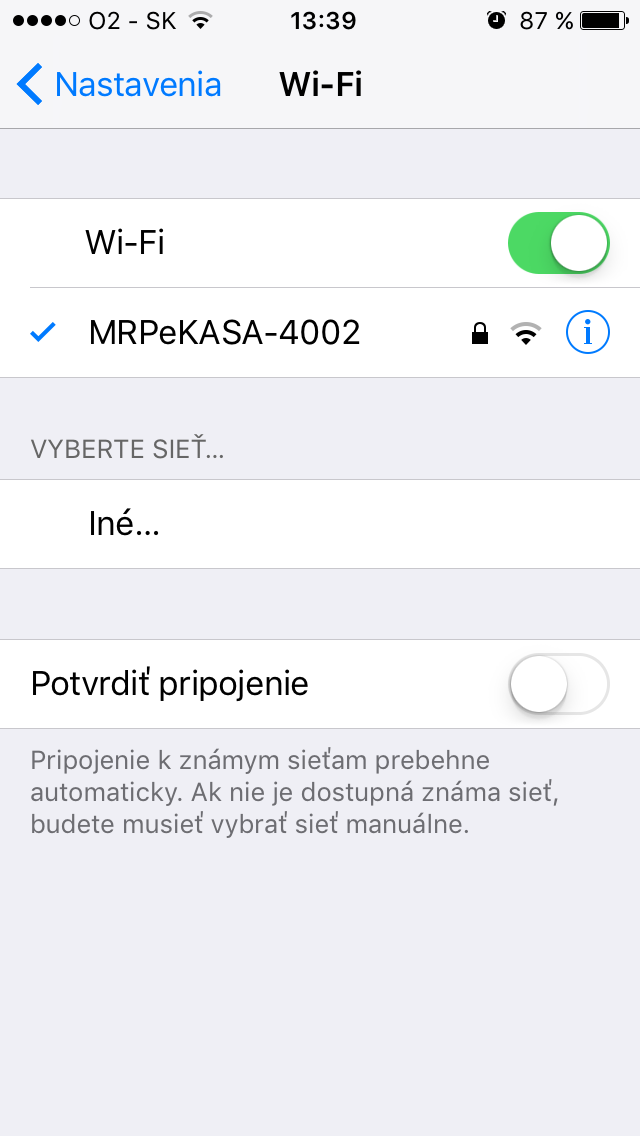Go back to Nastavenia

click(x=119, y=85)
